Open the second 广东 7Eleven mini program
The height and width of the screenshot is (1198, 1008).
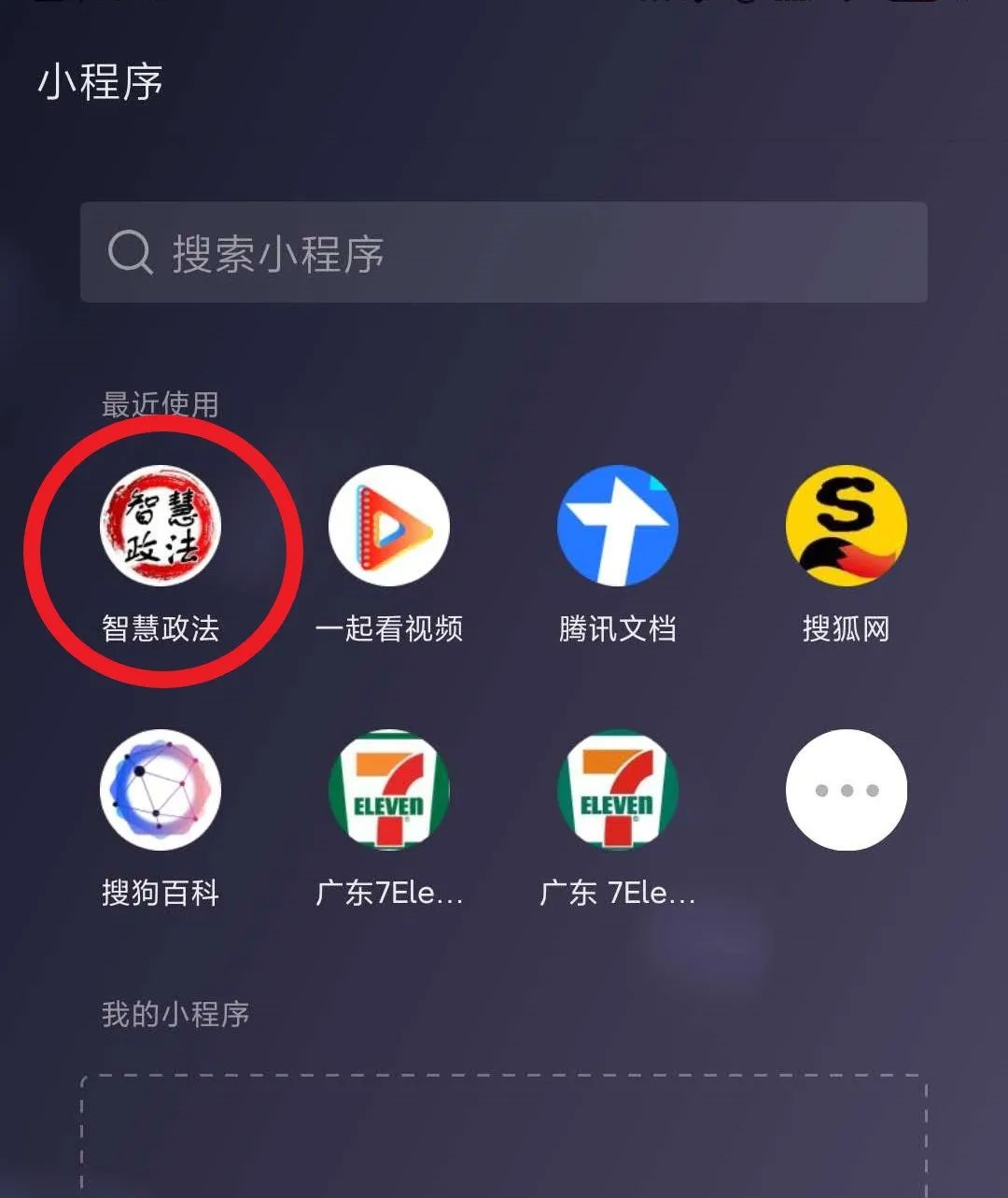coord(617,789)
